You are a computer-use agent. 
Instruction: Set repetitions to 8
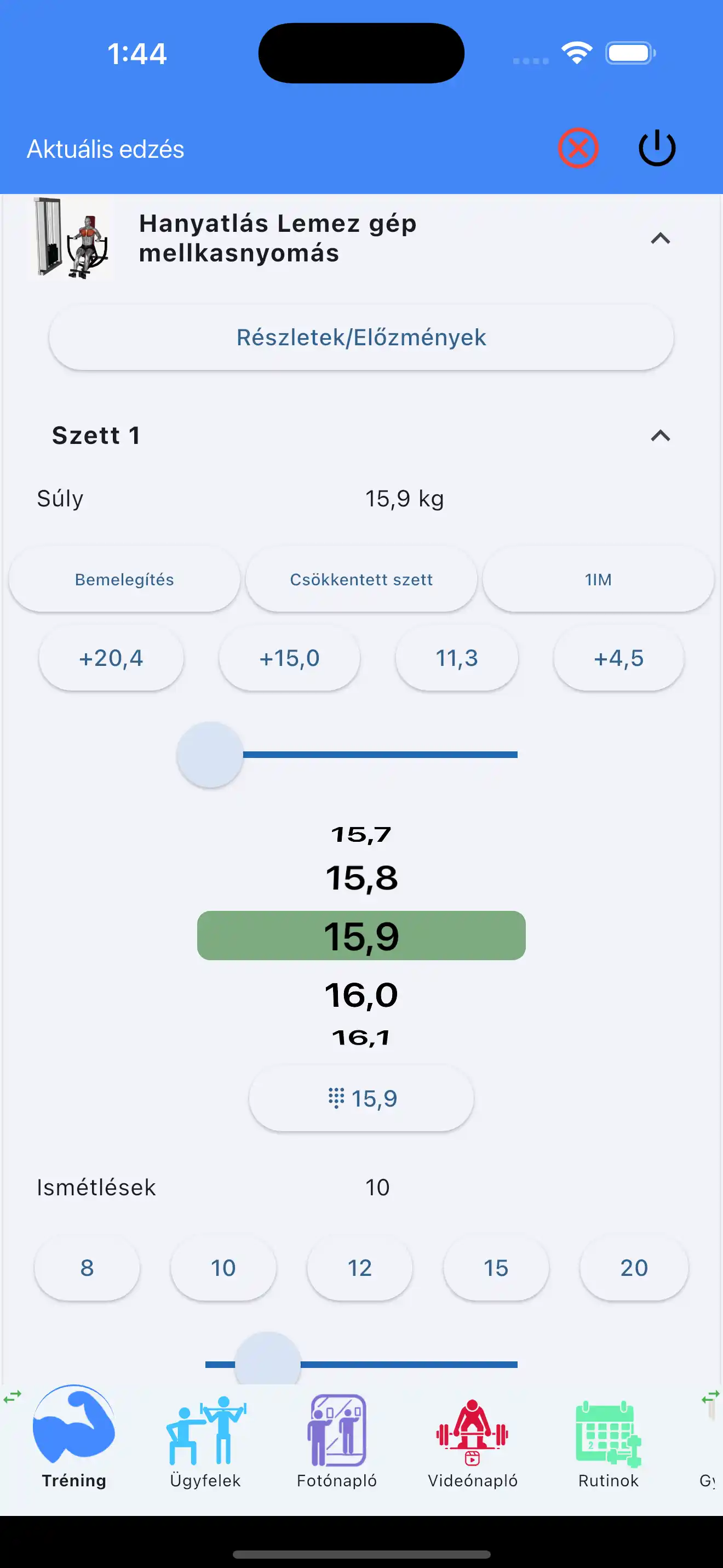87,1268
